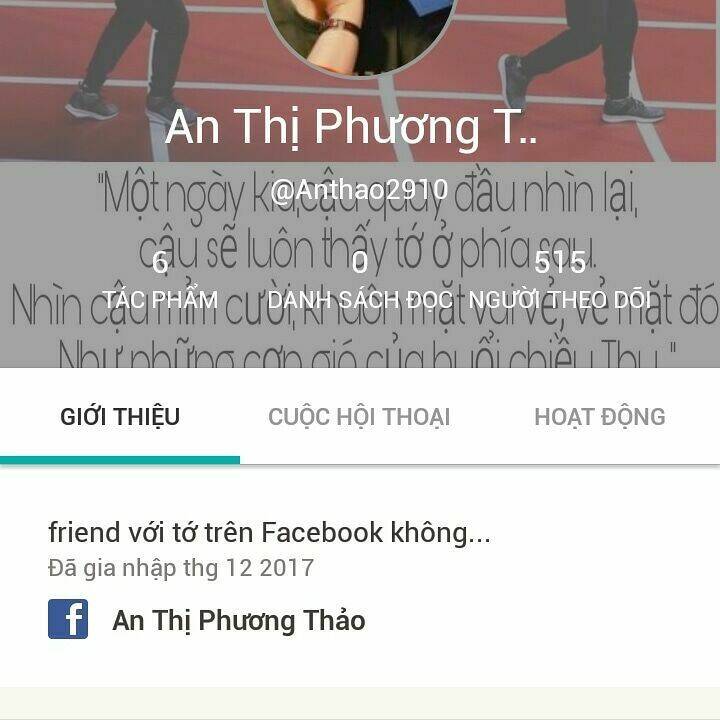Image resolution: width=720 pixels, height=720 pixels.
Task: View the 6 Tác phẩm works
Action: pyautogui.click(x=160, y=281)
